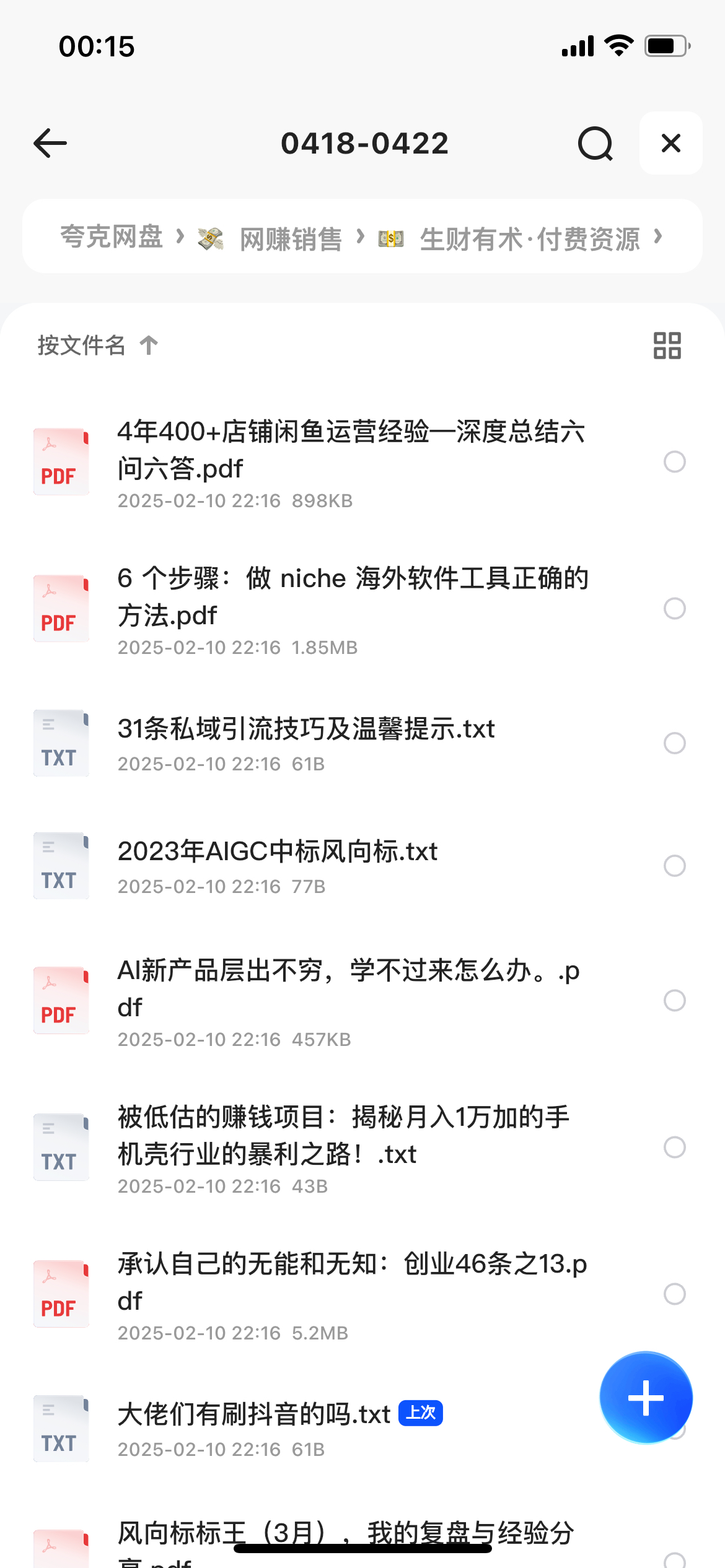The width and height of the screenshot is (725, 1568).
Task: Open 大佬们有刷抖音的吗.txt file
Action: point(254,1414)
